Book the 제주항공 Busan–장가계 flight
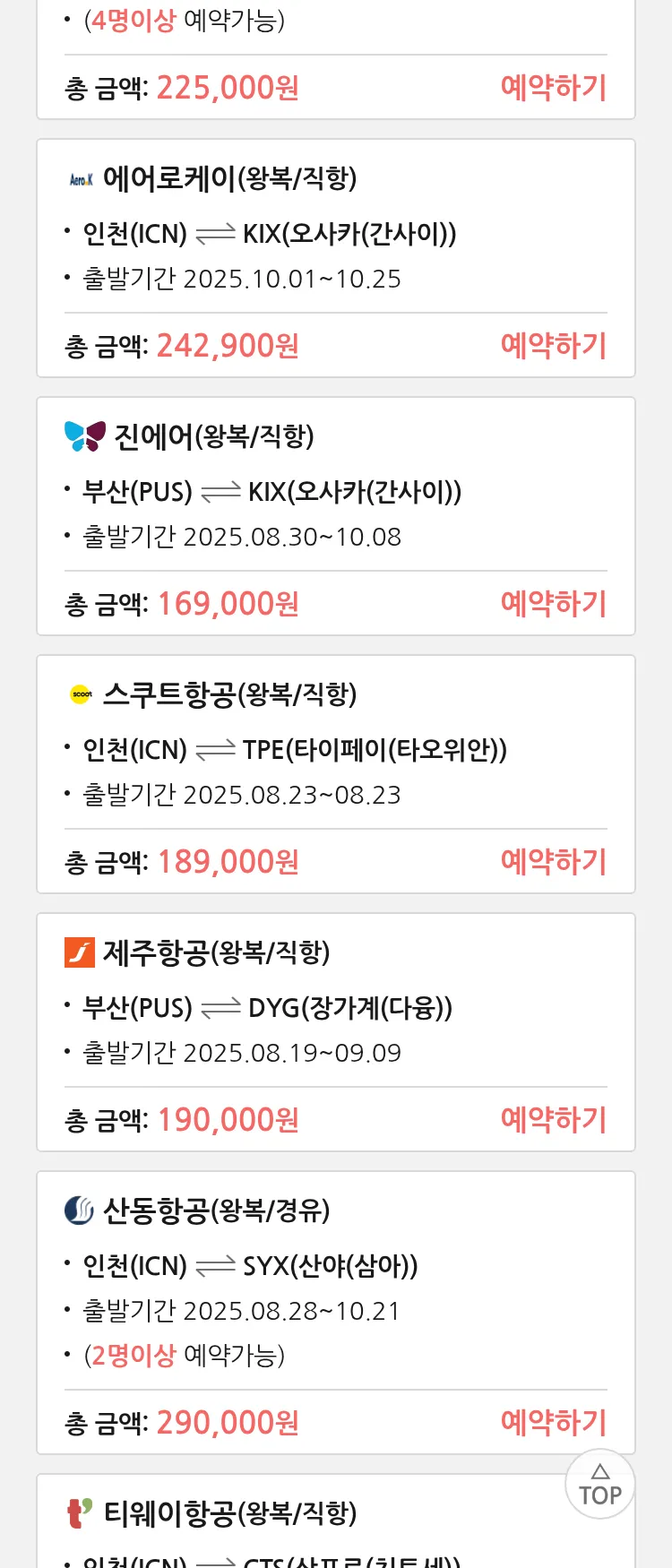Image resolution: width=672 pixels, height=1568 pixels. [553, 1120]
